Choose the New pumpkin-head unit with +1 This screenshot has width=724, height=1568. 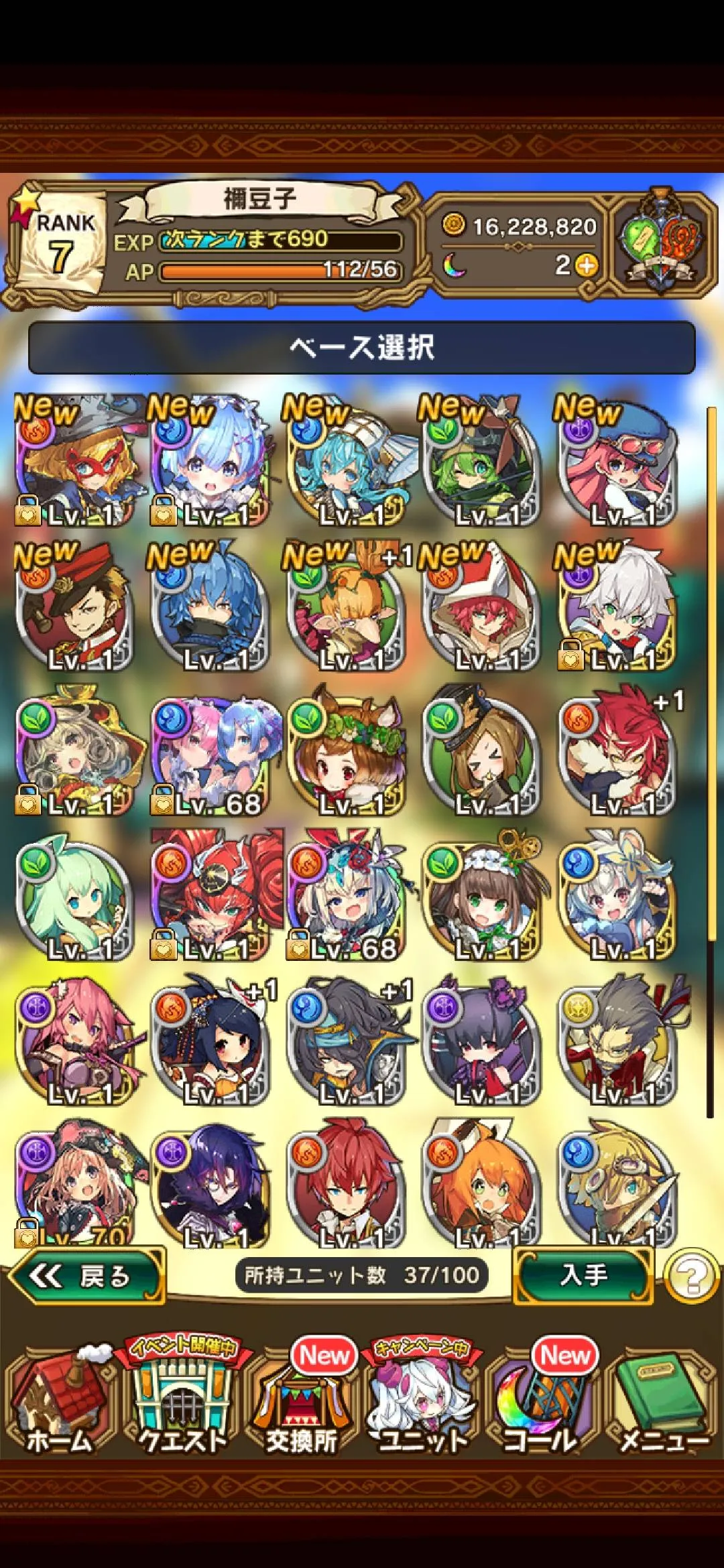[346, 610]
